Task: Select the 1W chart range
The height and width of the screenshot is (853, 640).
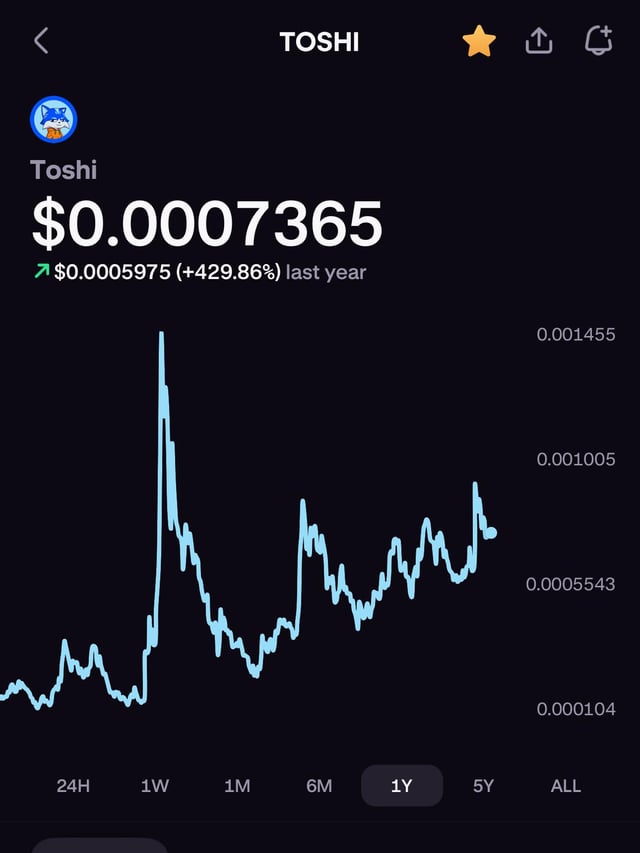Action: 155,786
